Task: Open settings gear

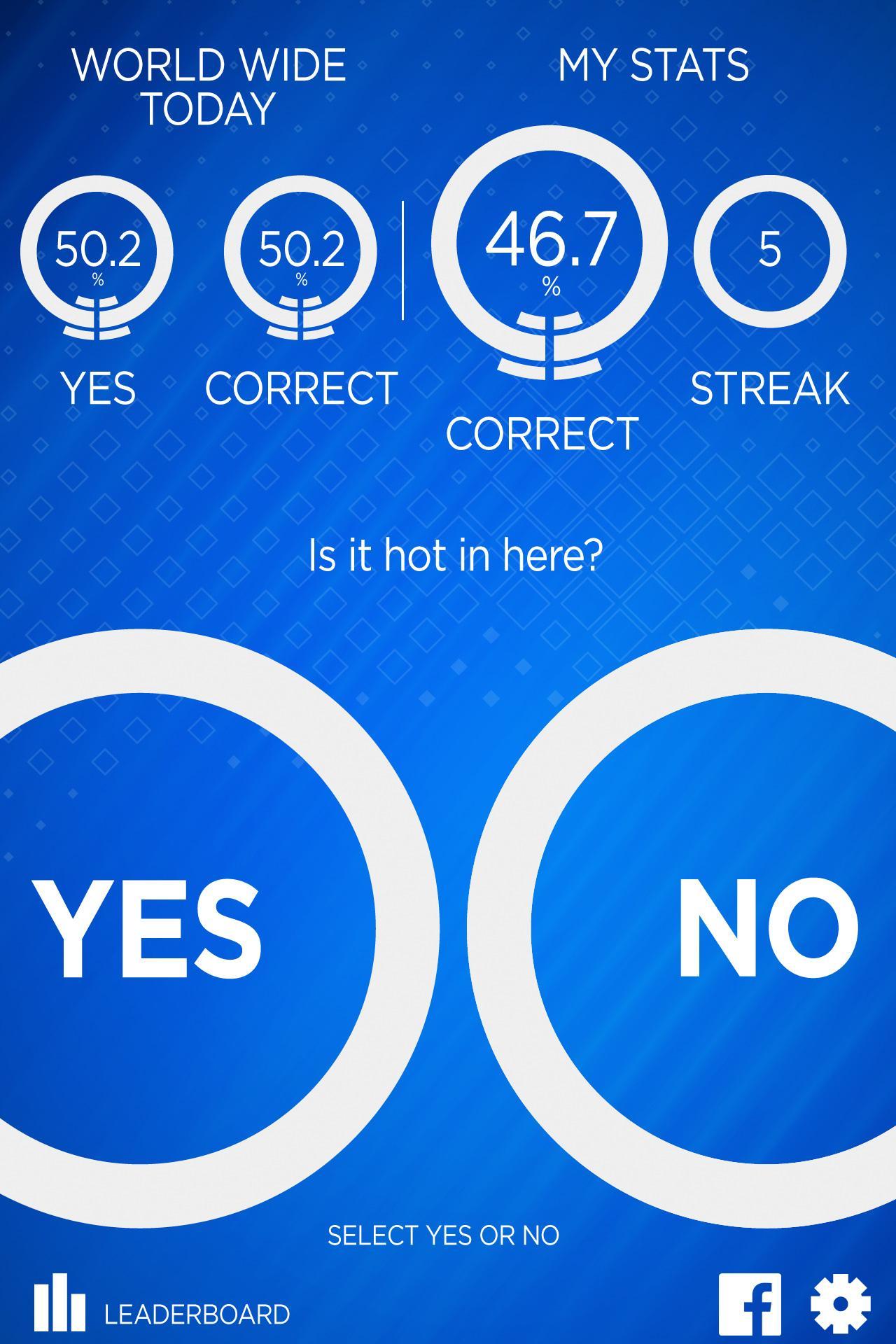Action: [x=840, y=1303]
